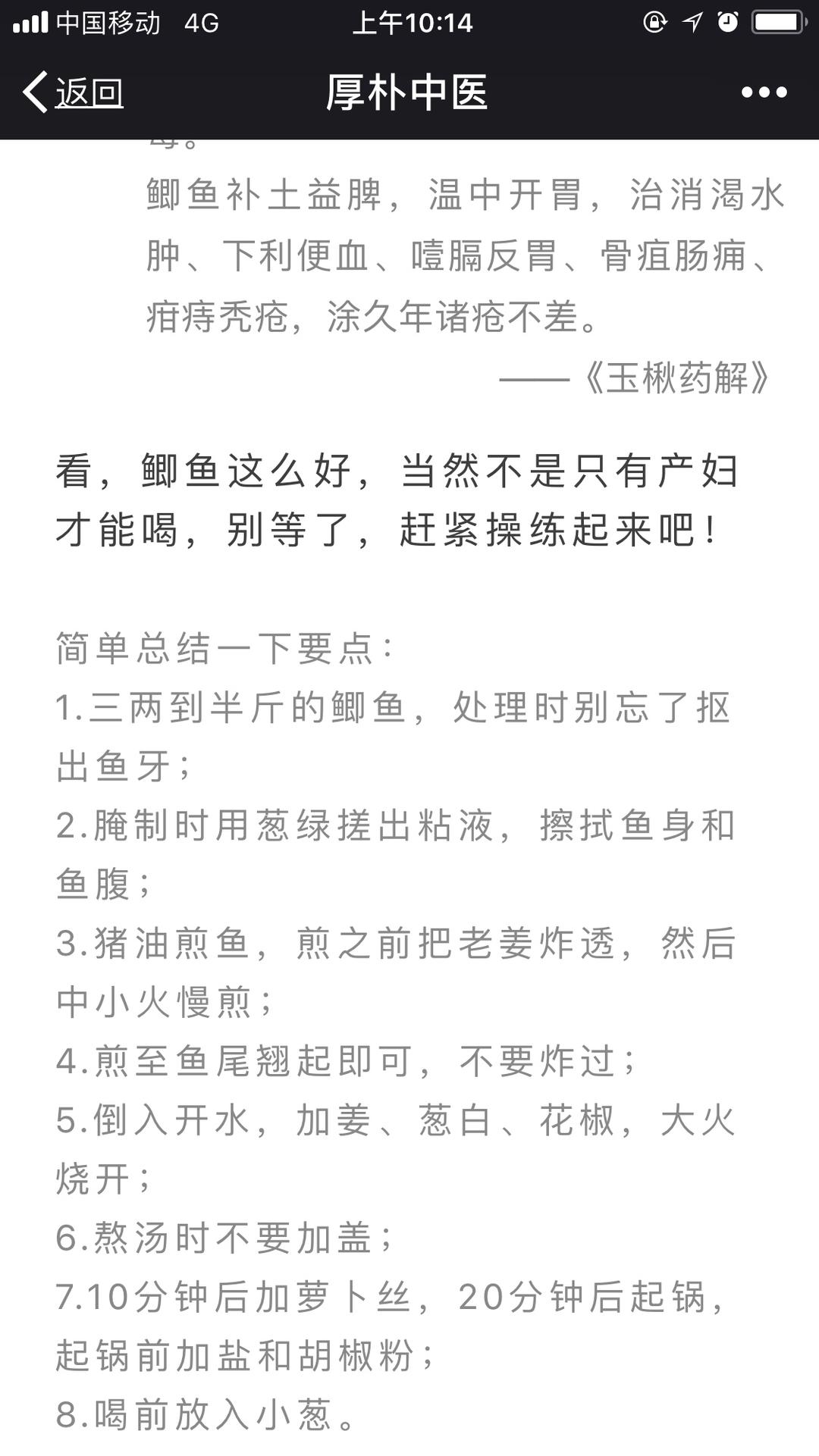
Task: Open the three-dot more options menu
Action: click(x=764, y=92)
